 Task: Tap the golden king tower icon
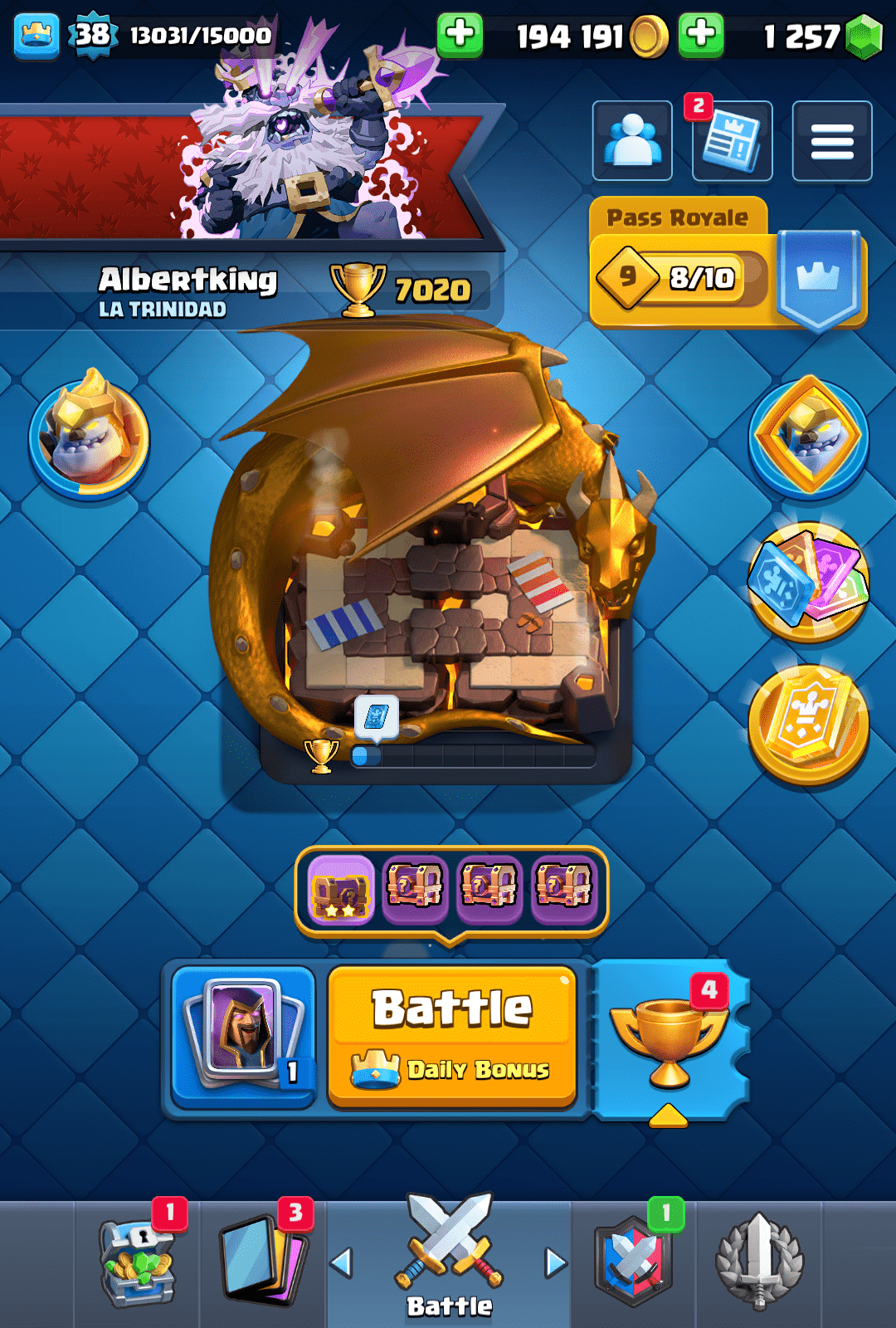pos(89,433)
